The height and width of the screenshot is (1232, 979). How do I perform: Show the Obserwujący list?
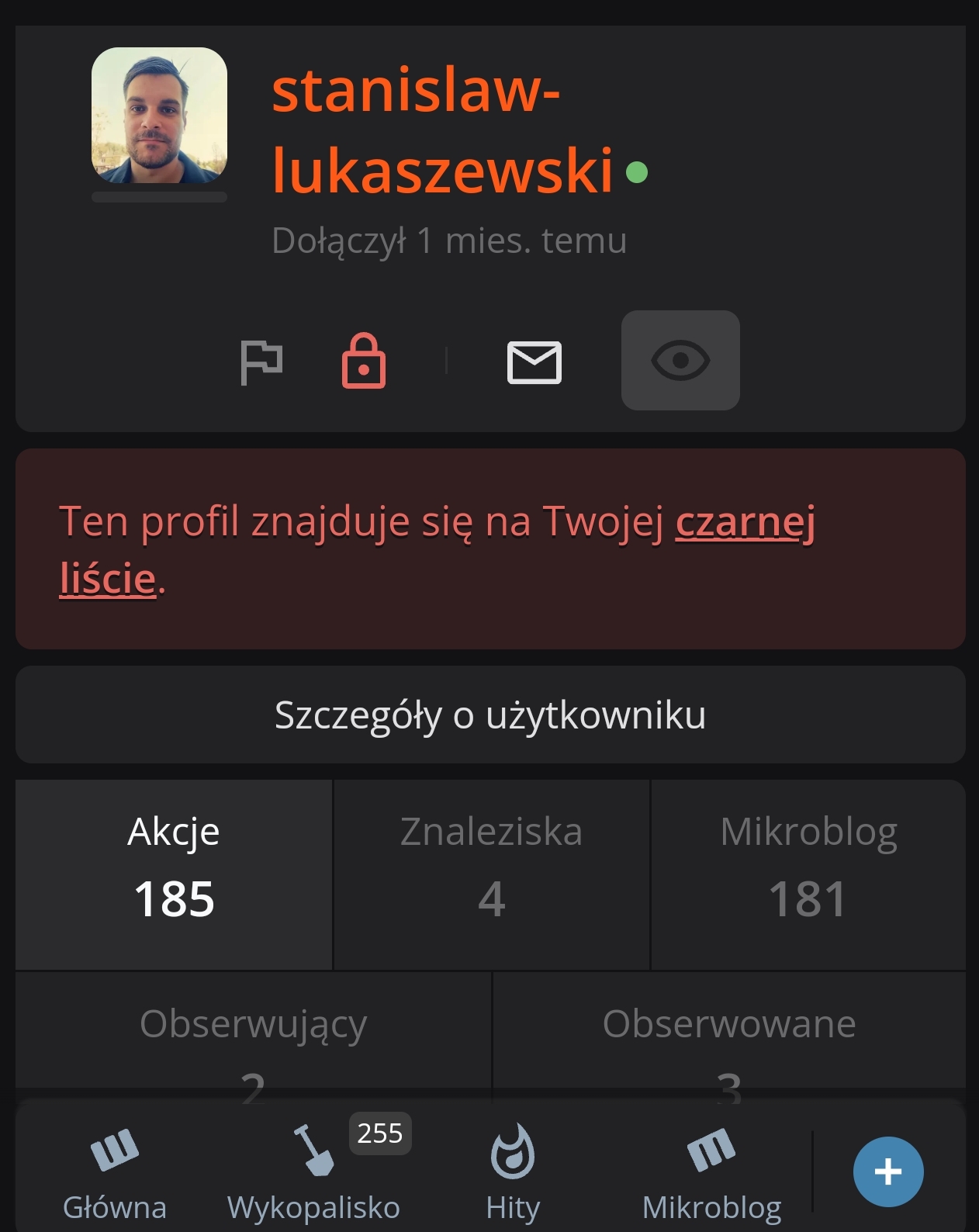pyautogui.click(x=253, y=1036)
